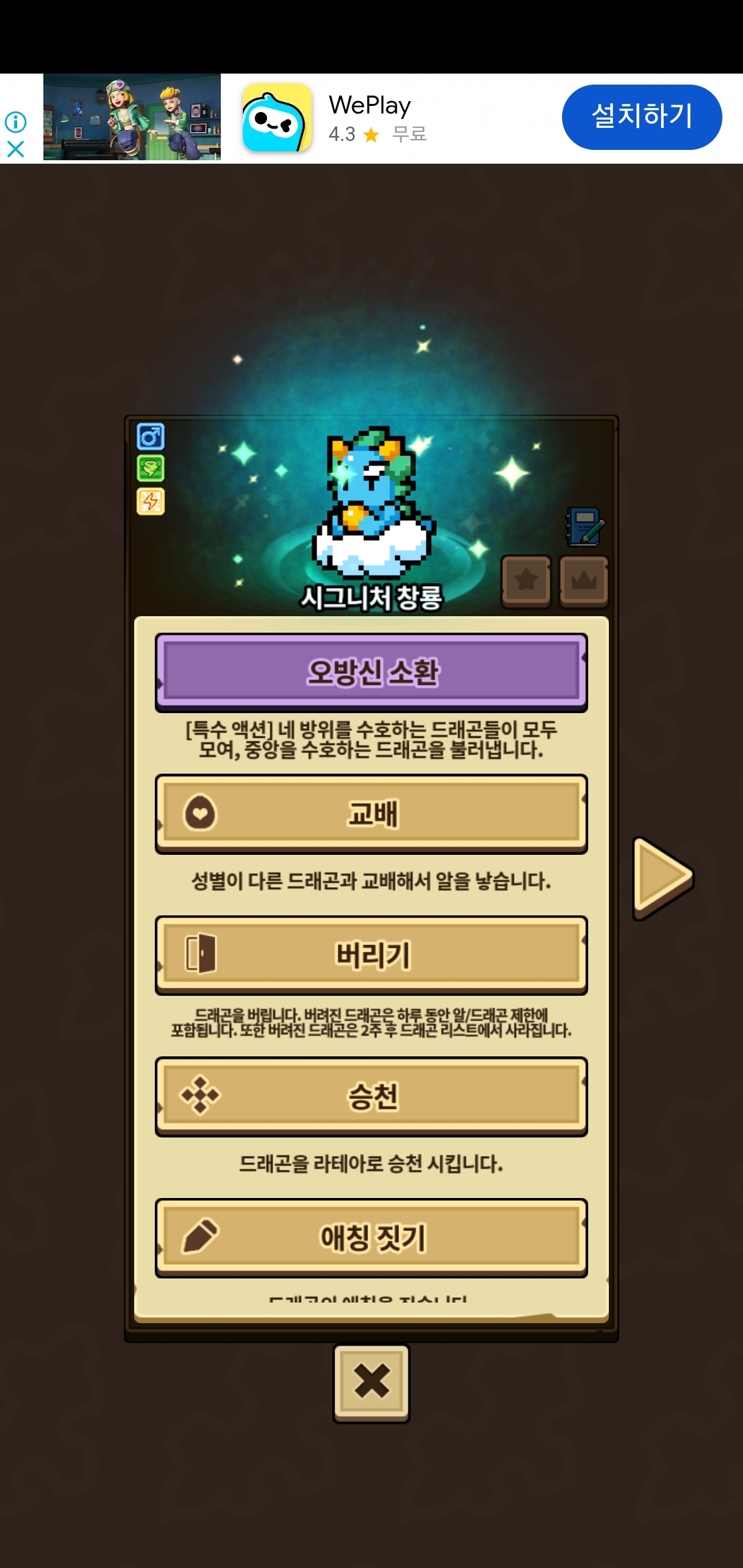Select the 교배 breeding button
The width and height of the screenshot is (743, 1568).
click(x=371, y=814)
